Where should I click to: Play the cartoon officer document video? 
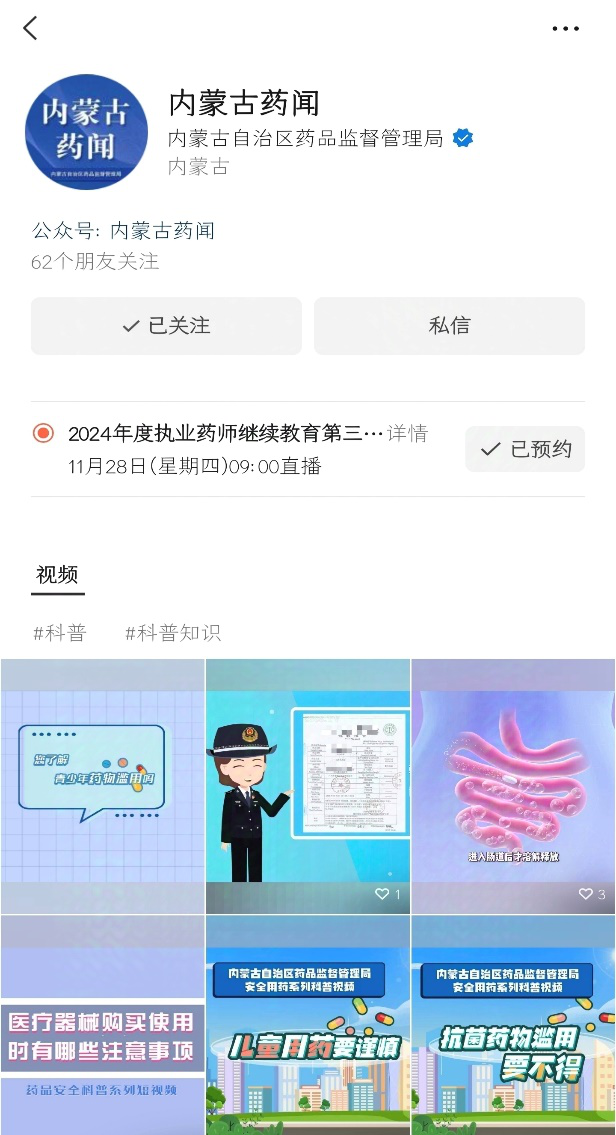click(308, 786)
